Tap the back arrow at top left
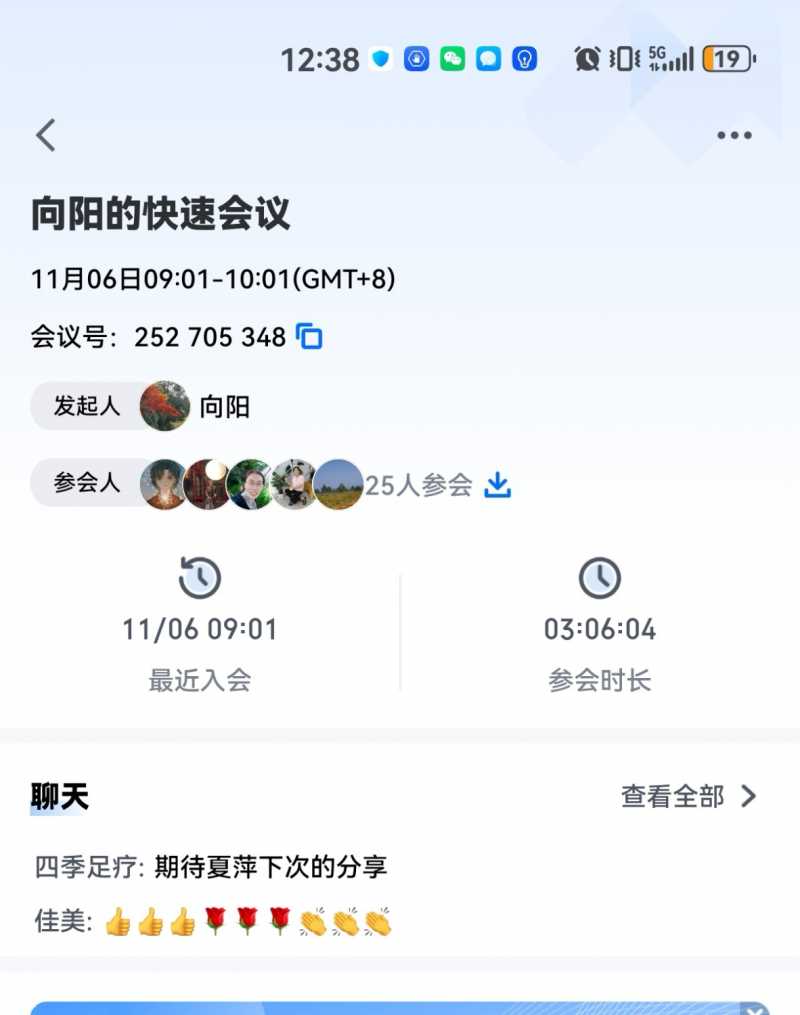The height and width of the screenshot is (1015, 800). [44, 134]
